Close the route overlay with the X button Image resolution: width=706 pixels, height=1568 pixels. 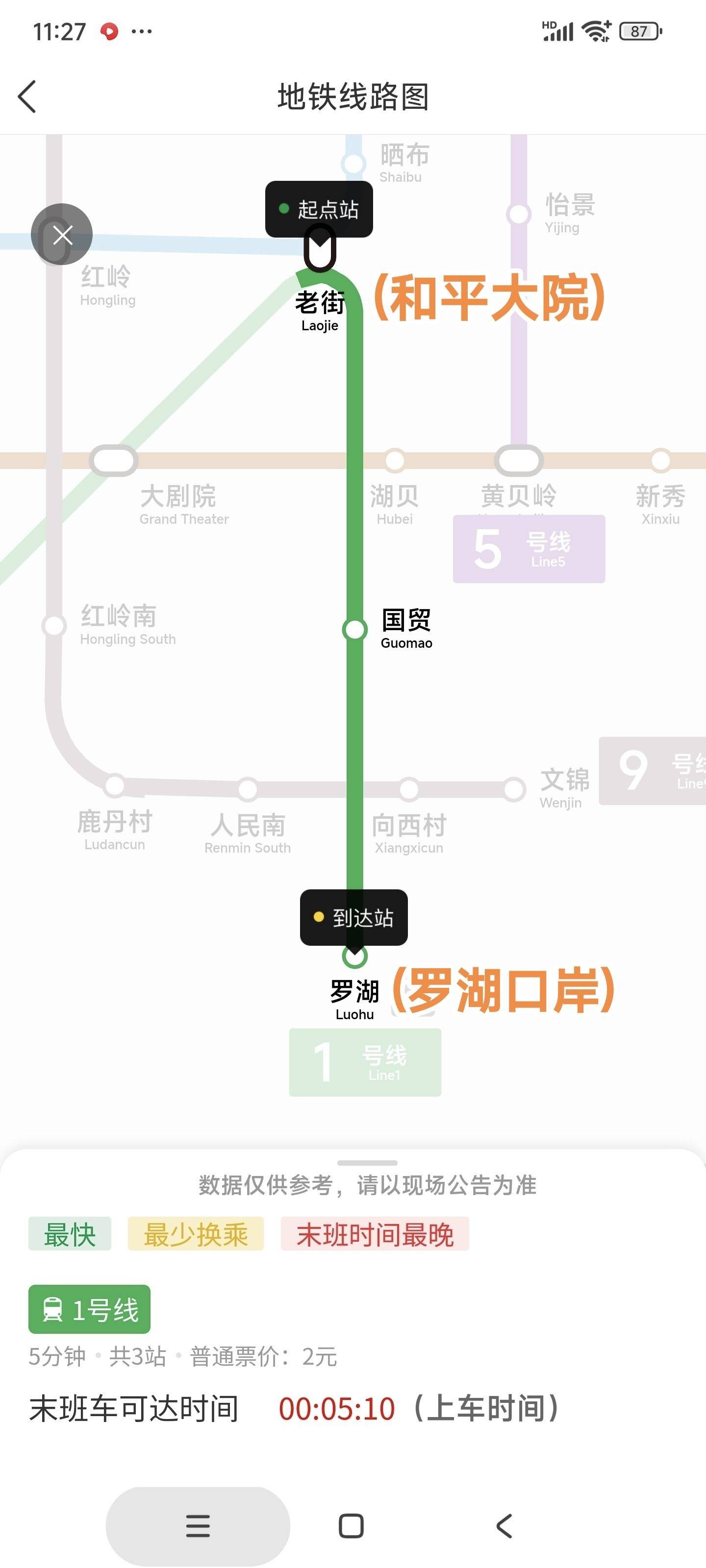(61, 234)
